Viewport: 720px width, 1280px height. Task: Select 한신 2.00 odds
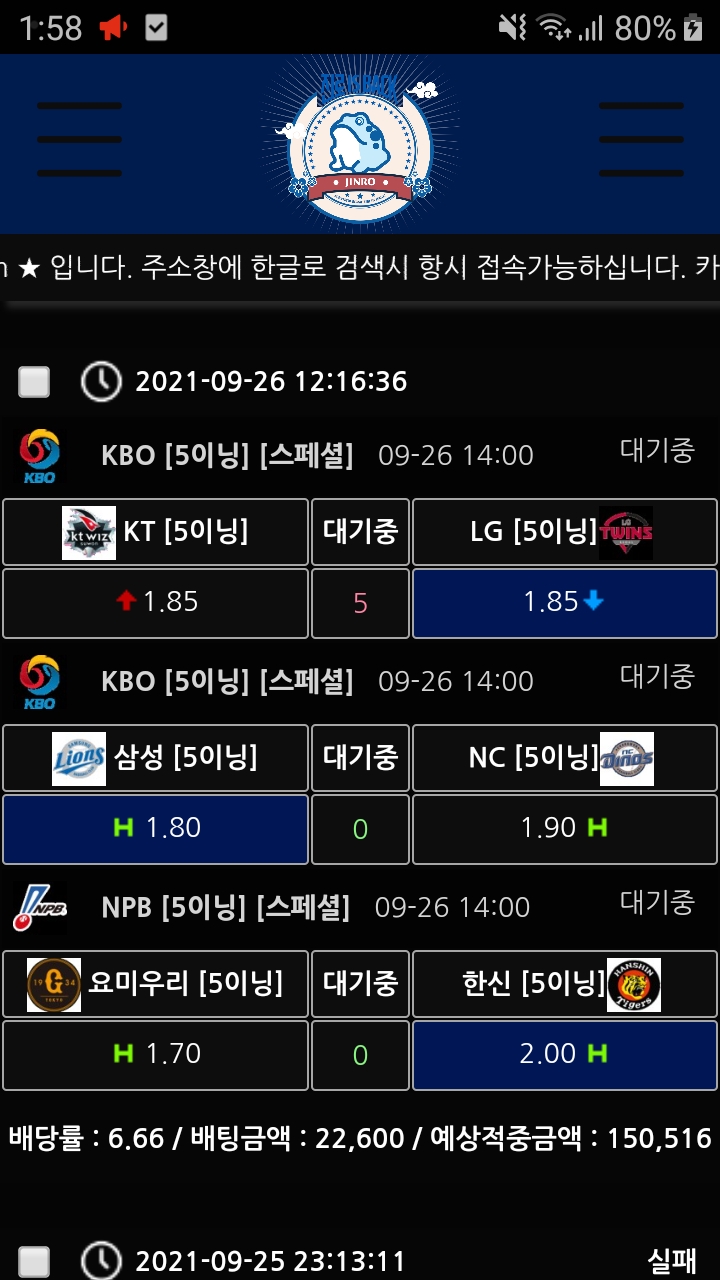564,1054
